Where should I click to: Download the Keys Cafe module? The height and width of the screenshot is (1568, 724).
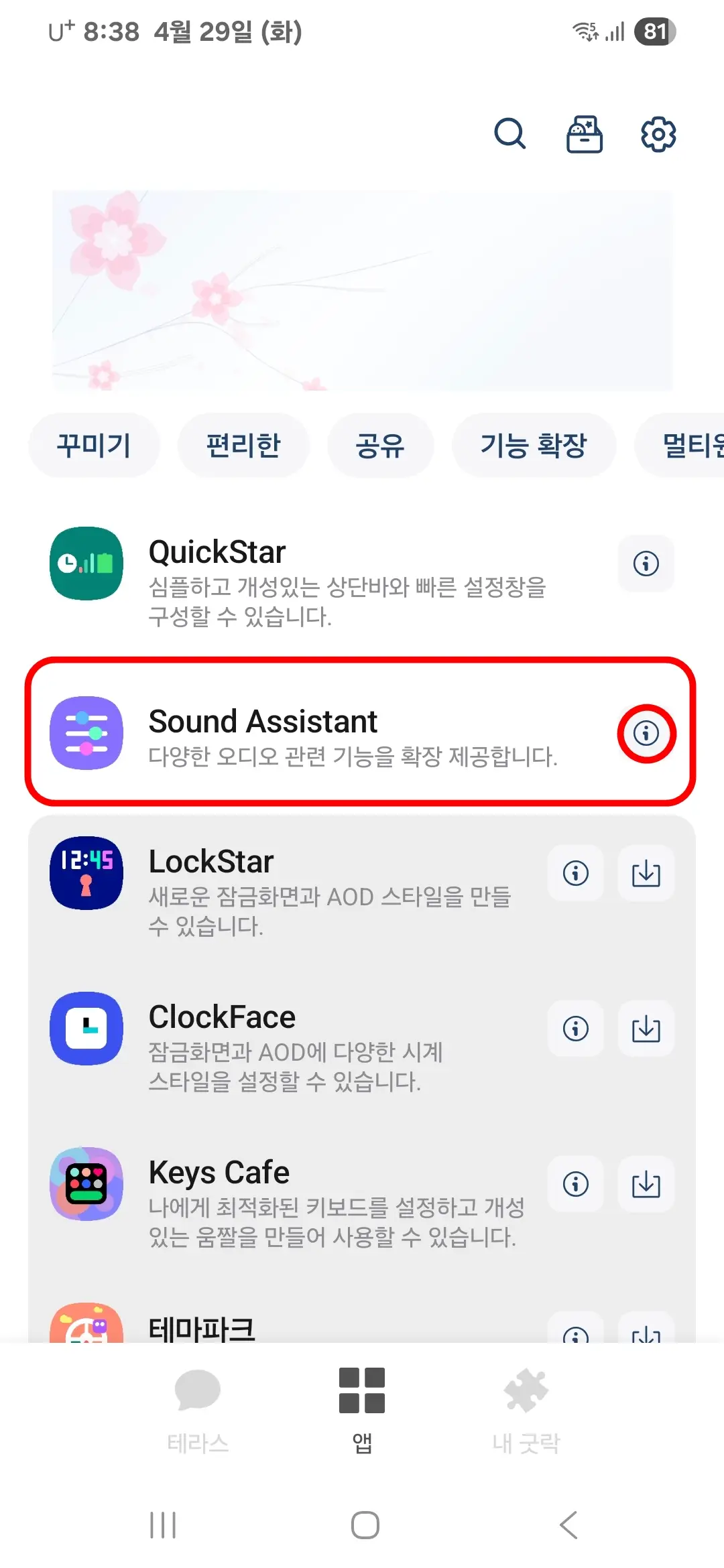[646, 1184]
